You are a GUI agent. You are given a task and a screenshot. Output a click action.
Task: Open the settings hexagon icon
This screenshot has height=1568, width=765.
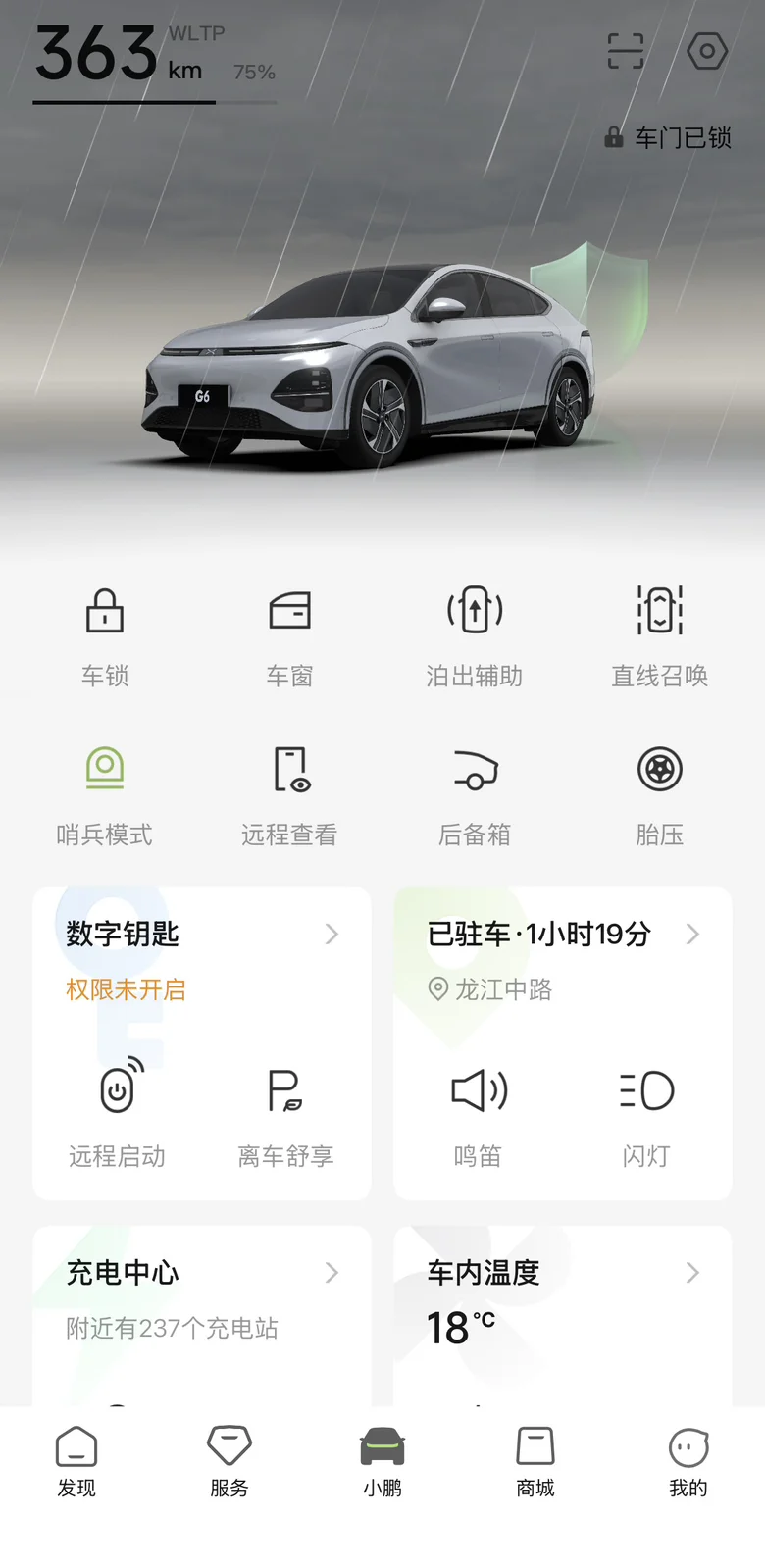[x=707, y=51]
